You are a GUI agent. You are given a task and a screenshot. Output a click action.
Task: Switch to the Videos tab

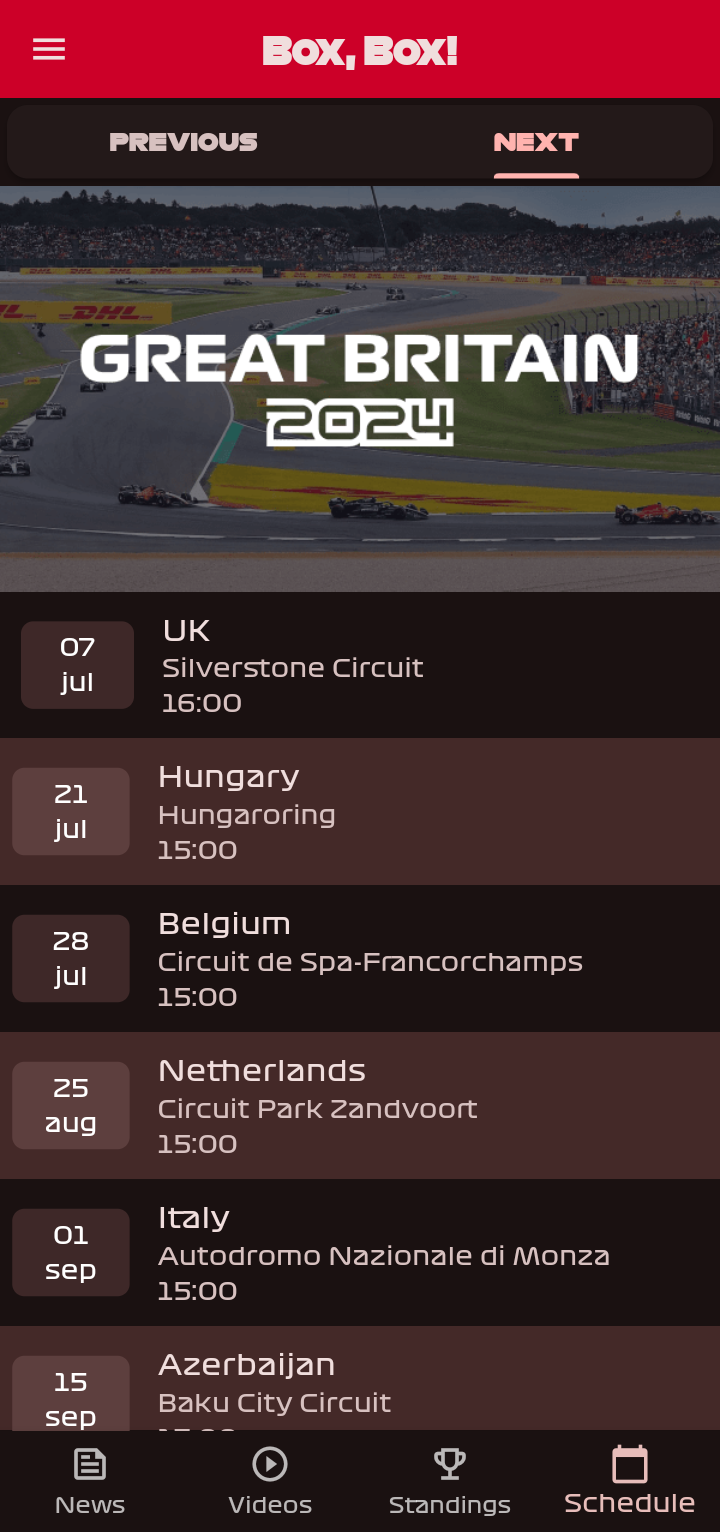click(x=270, y=1482)
